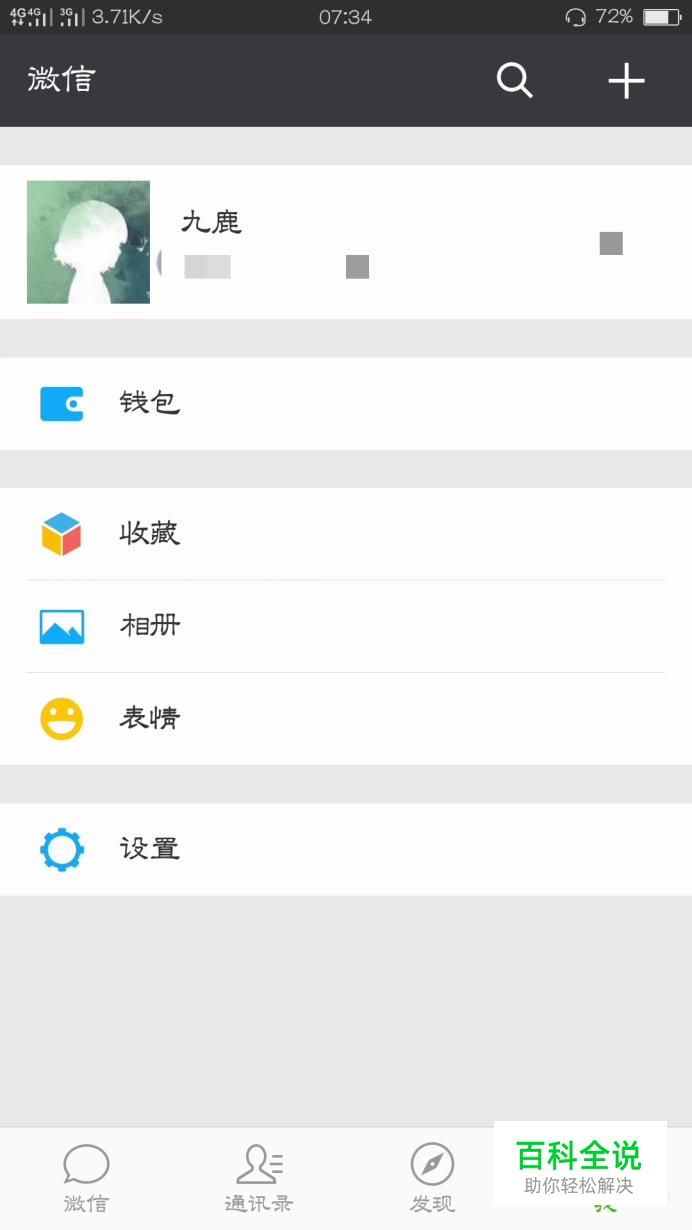Open the 表情 stickers row

(x=346, y=719)
